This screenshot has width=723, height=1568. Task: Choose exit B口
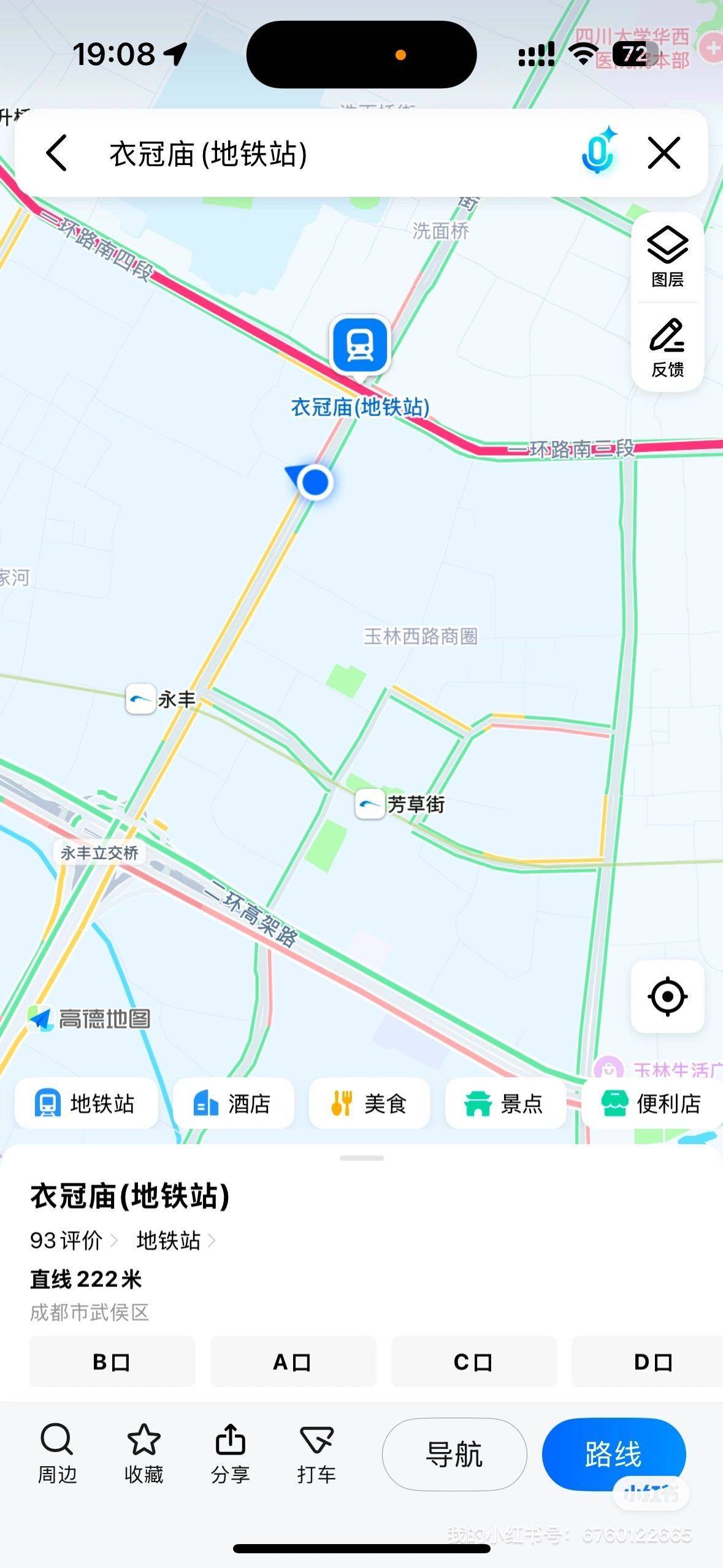[112, 1362]
